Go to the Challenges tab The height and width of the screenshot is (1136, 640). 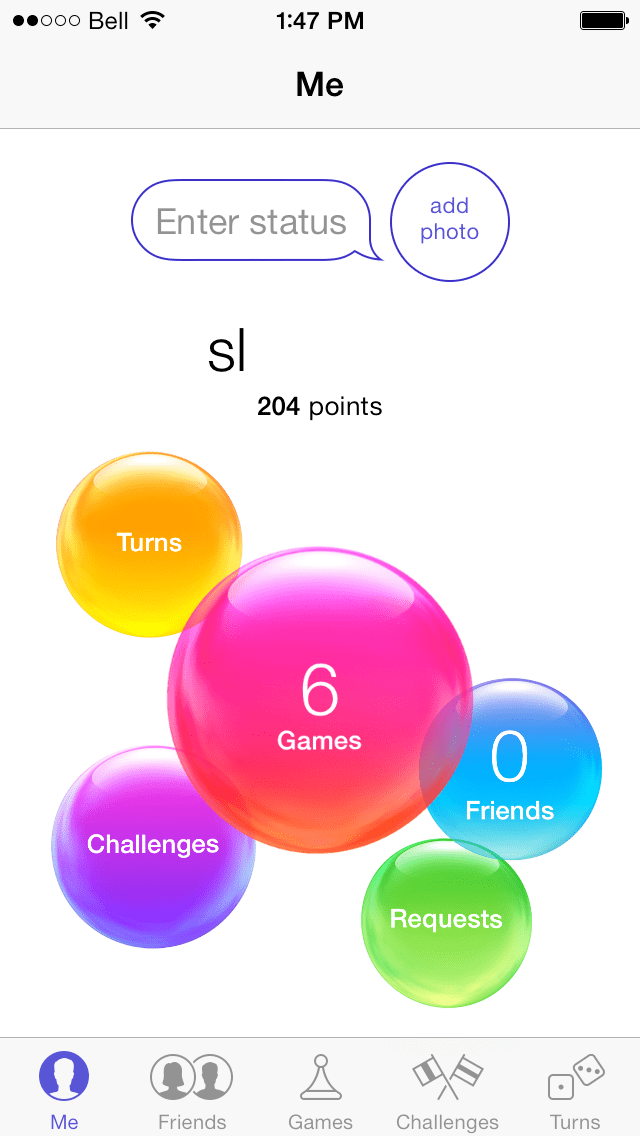(447, 1090)
